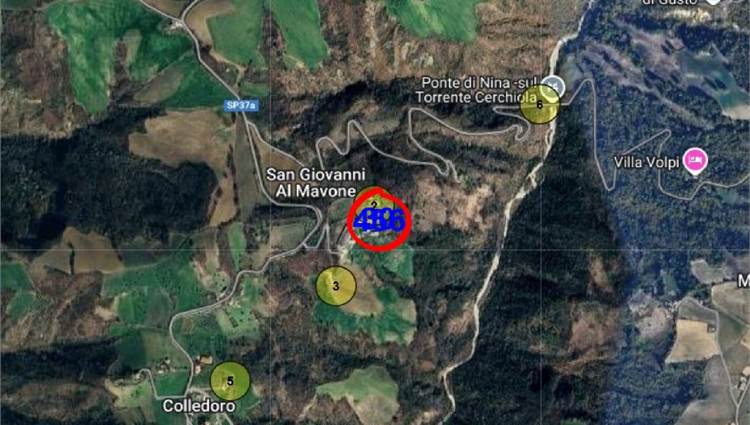This screenshot has width=750, height=425.
Task: Select the yellow marker numbered 3
Action: click(x=337, y=286)
